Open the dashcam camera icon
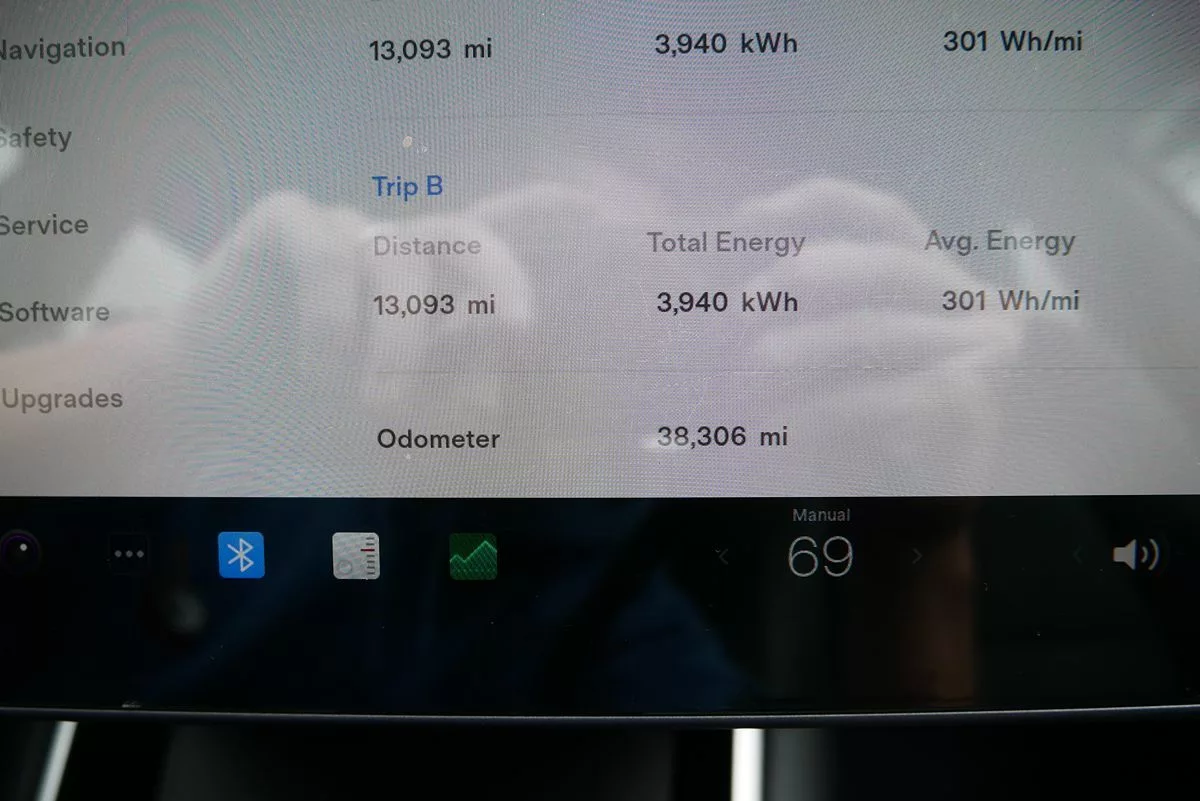The width and height of the screenshot is (1200, 801). point(19,551)
